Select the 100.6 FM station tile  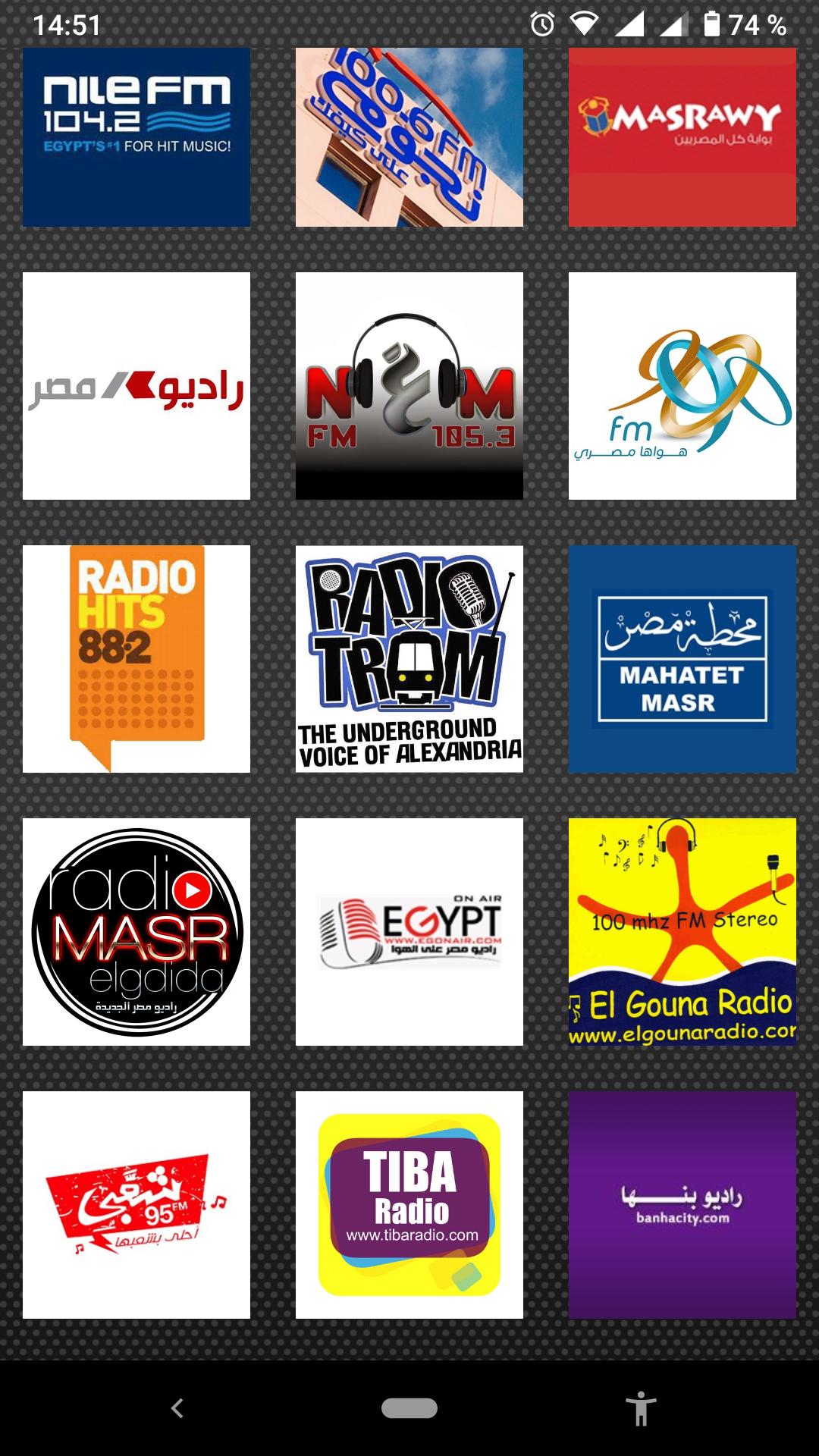click(409, 136)
